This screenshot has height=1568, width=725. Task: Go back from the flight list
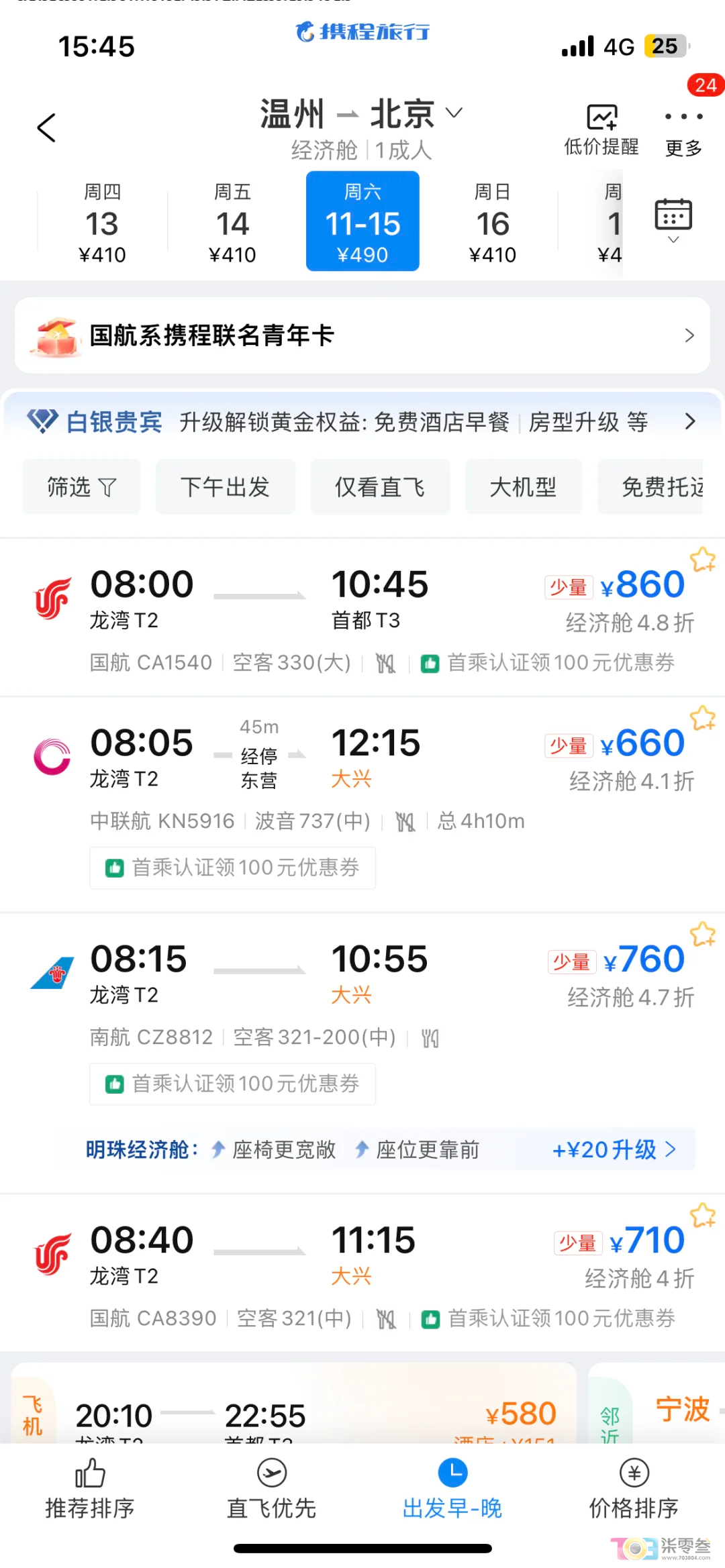(46, 127)
